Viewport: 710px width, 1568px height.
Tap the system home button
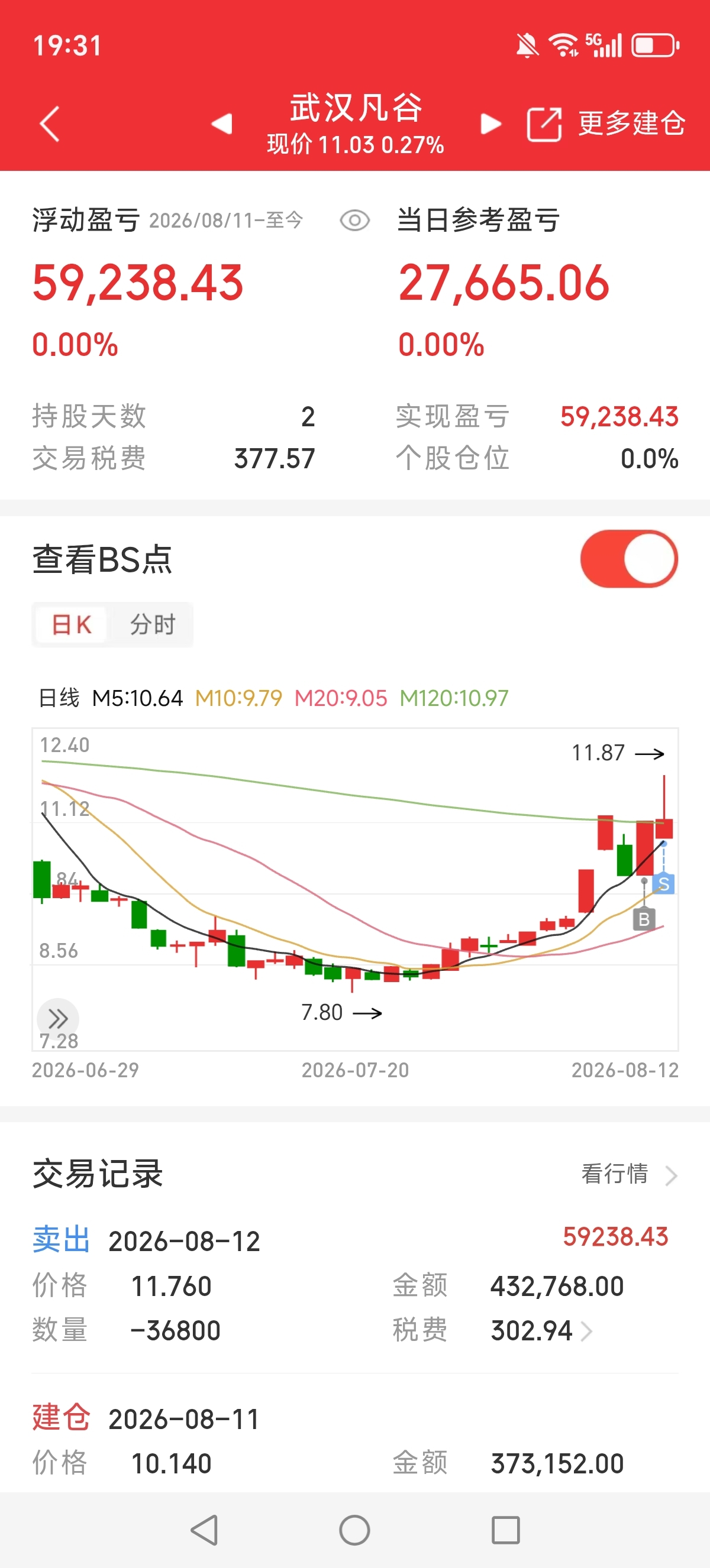coord(354,1530)
